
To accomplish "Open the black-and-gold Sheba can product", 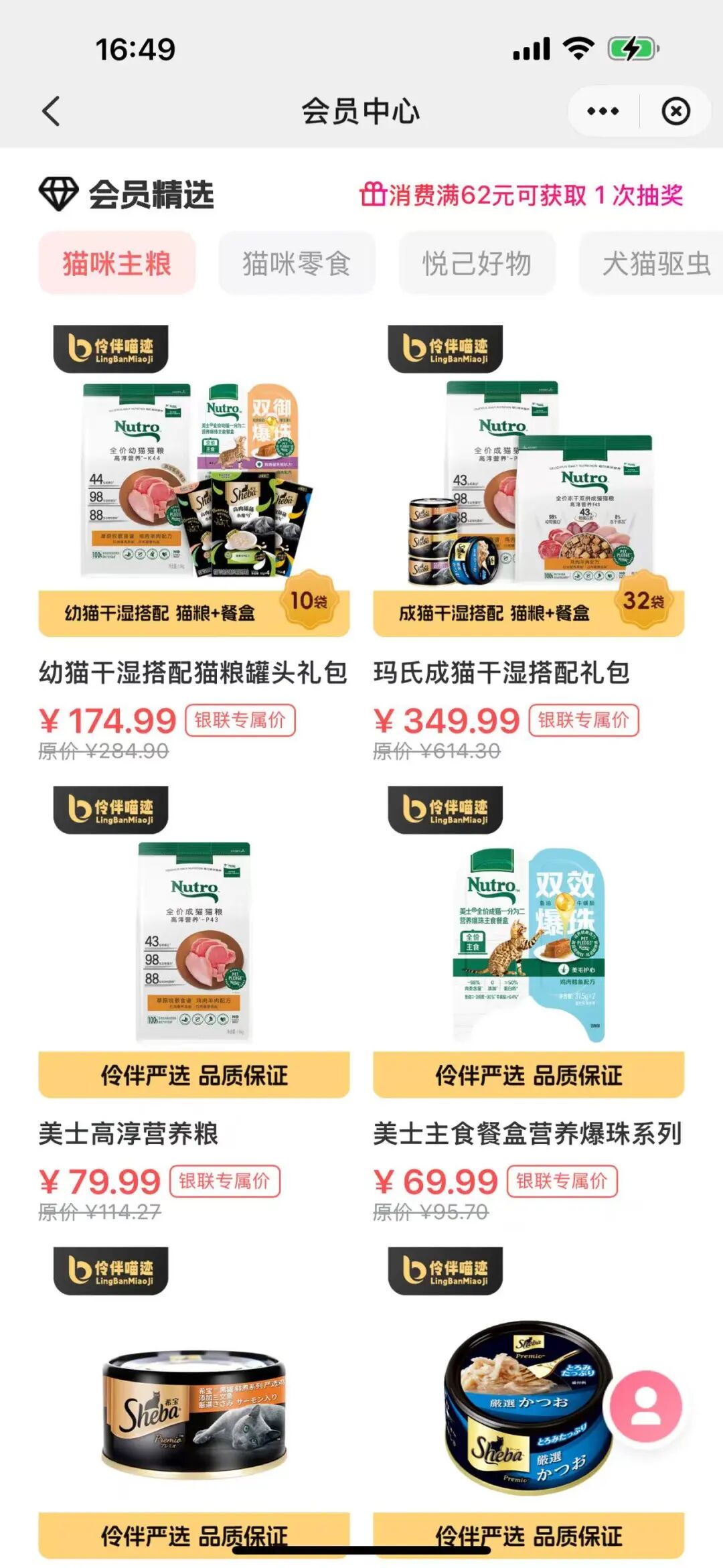I will pos(193,1413).
